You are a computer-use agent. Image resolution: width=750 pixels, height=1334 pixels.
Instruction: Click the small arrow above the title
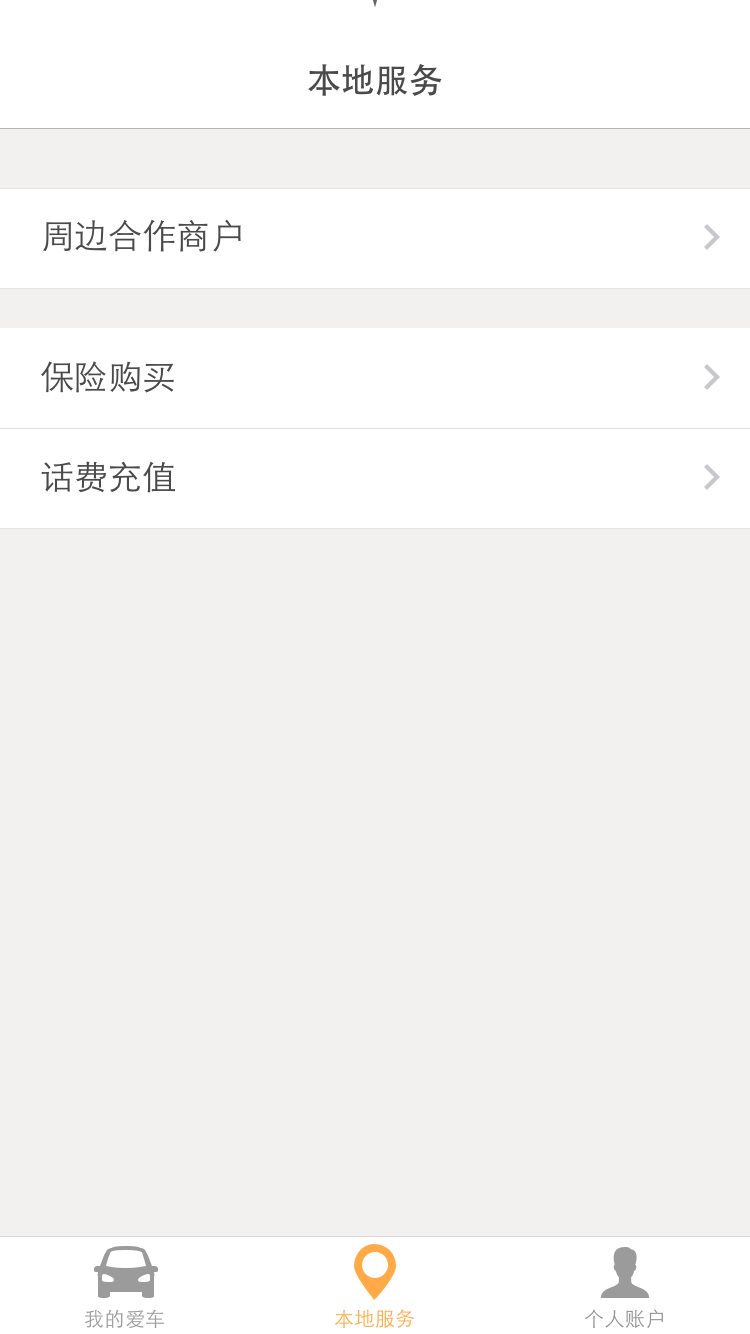(374, 5)
